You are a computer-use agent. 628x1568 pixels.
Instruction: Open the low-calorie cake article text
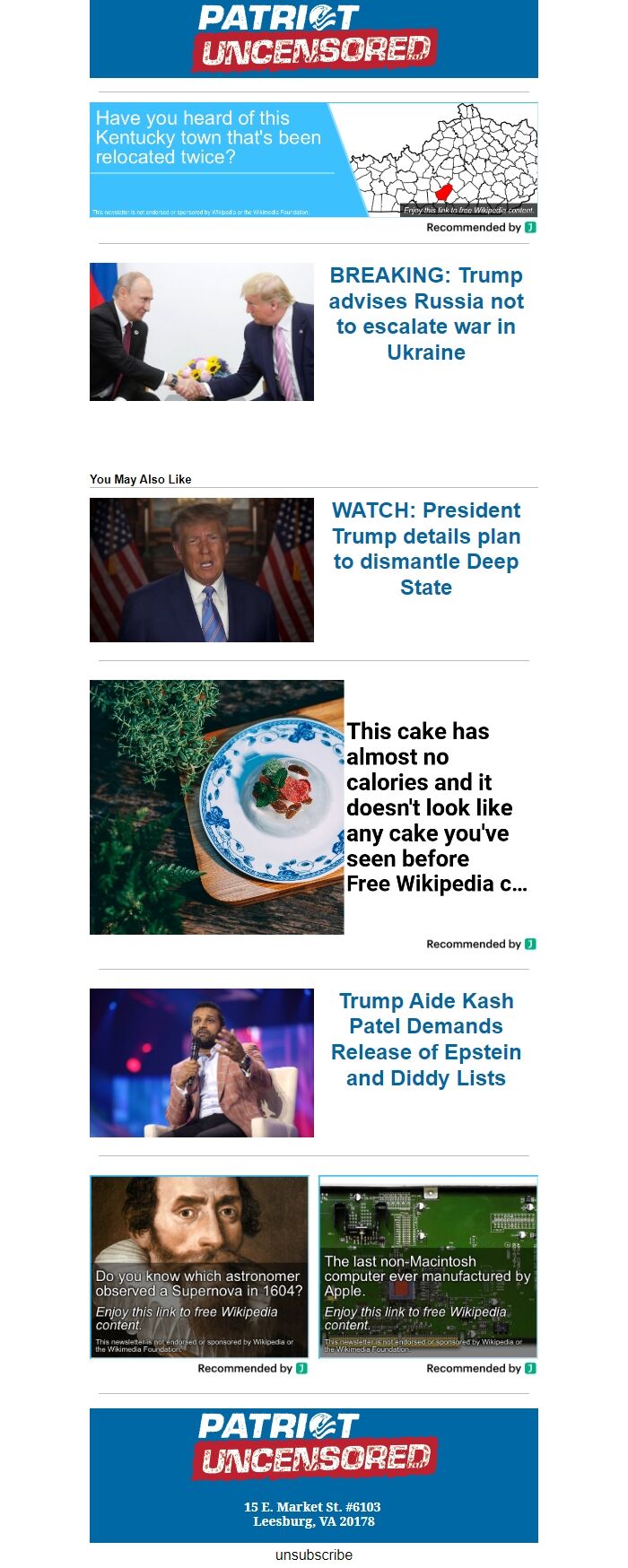click(436, 806)
